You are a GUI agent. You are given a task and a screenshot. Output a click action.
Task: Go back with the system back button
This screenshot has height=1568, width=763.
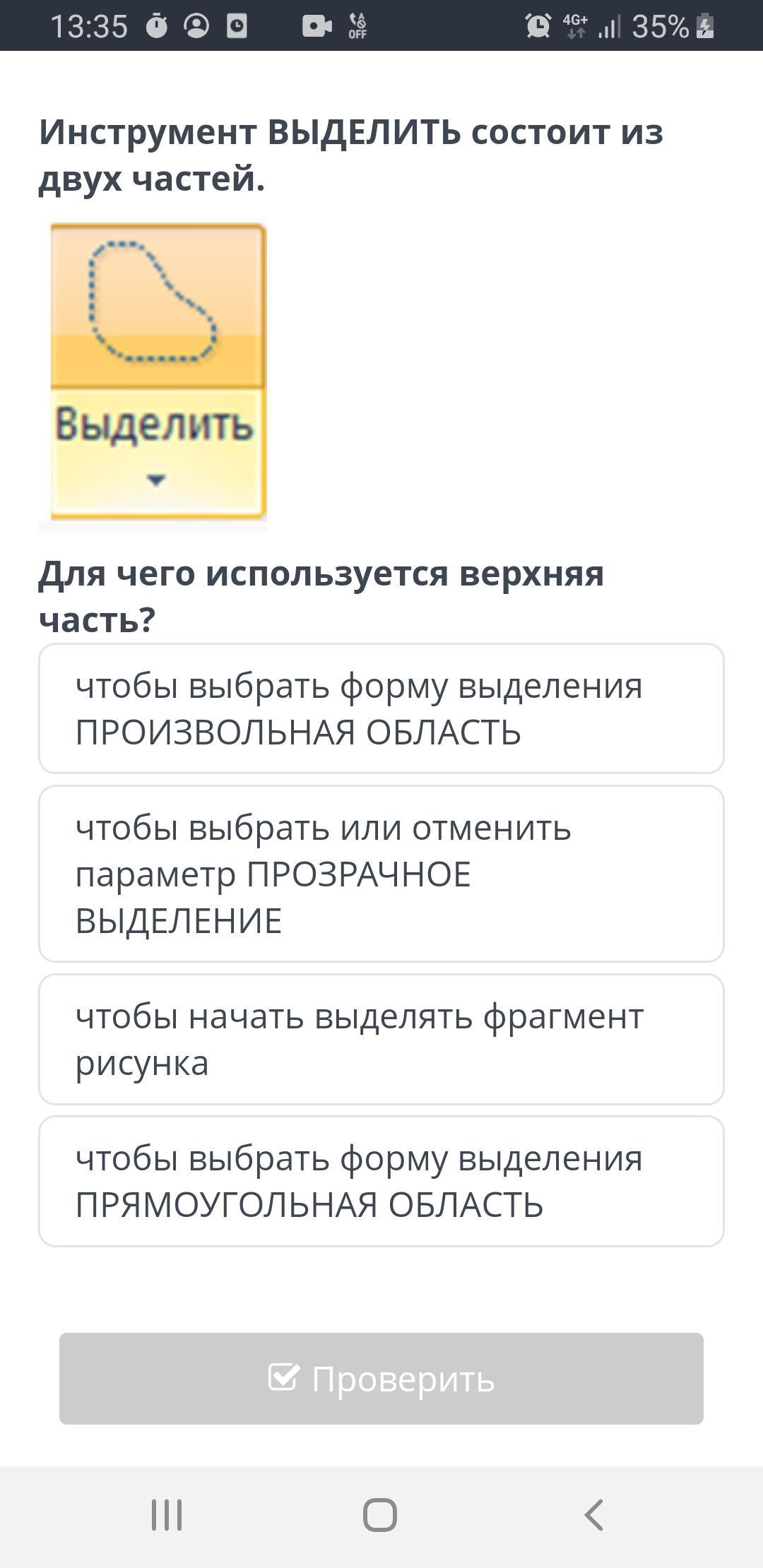tap(593, 1514)
